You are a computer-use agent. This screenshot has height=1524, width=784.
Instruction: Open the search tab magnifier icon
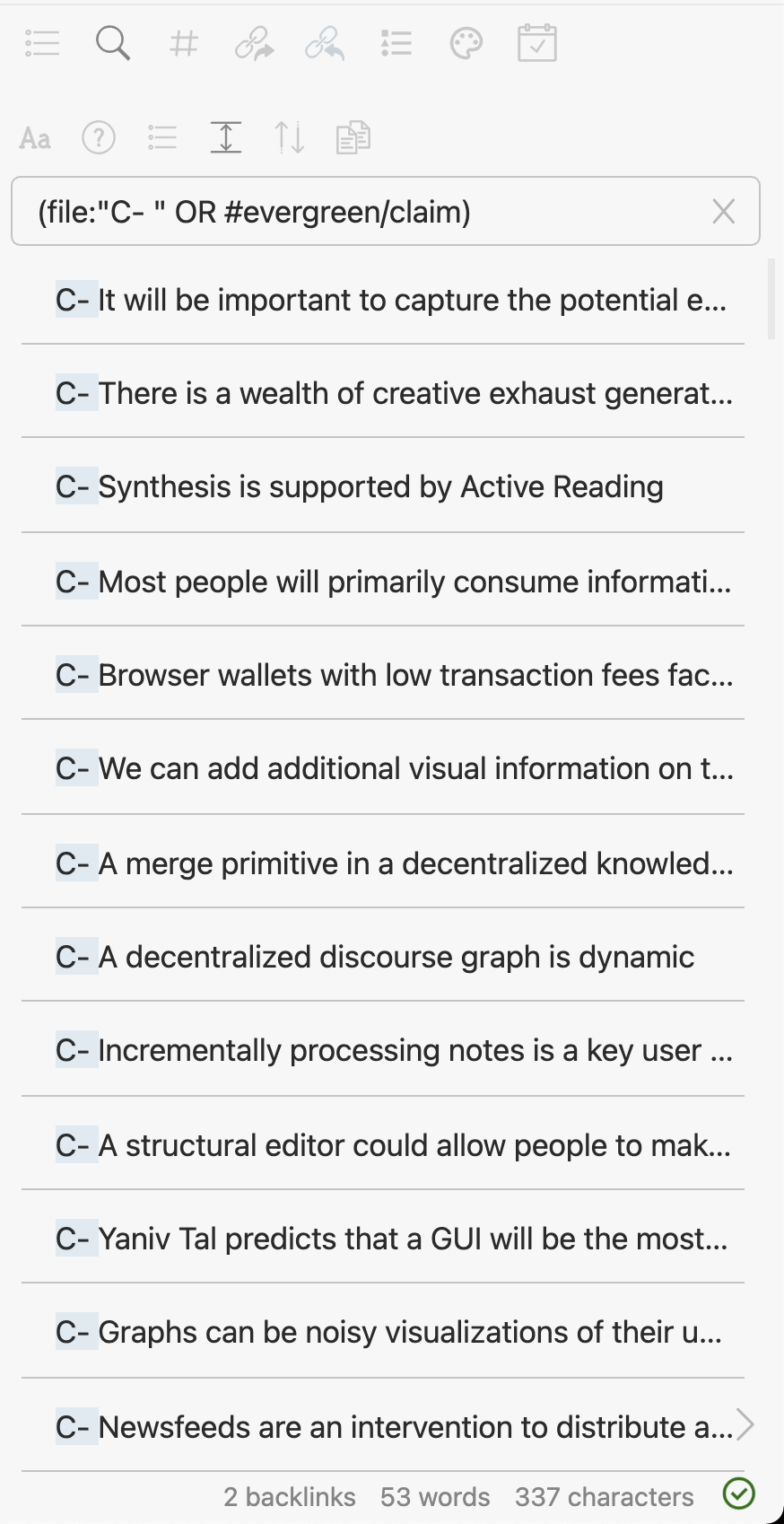pos(113,43)
